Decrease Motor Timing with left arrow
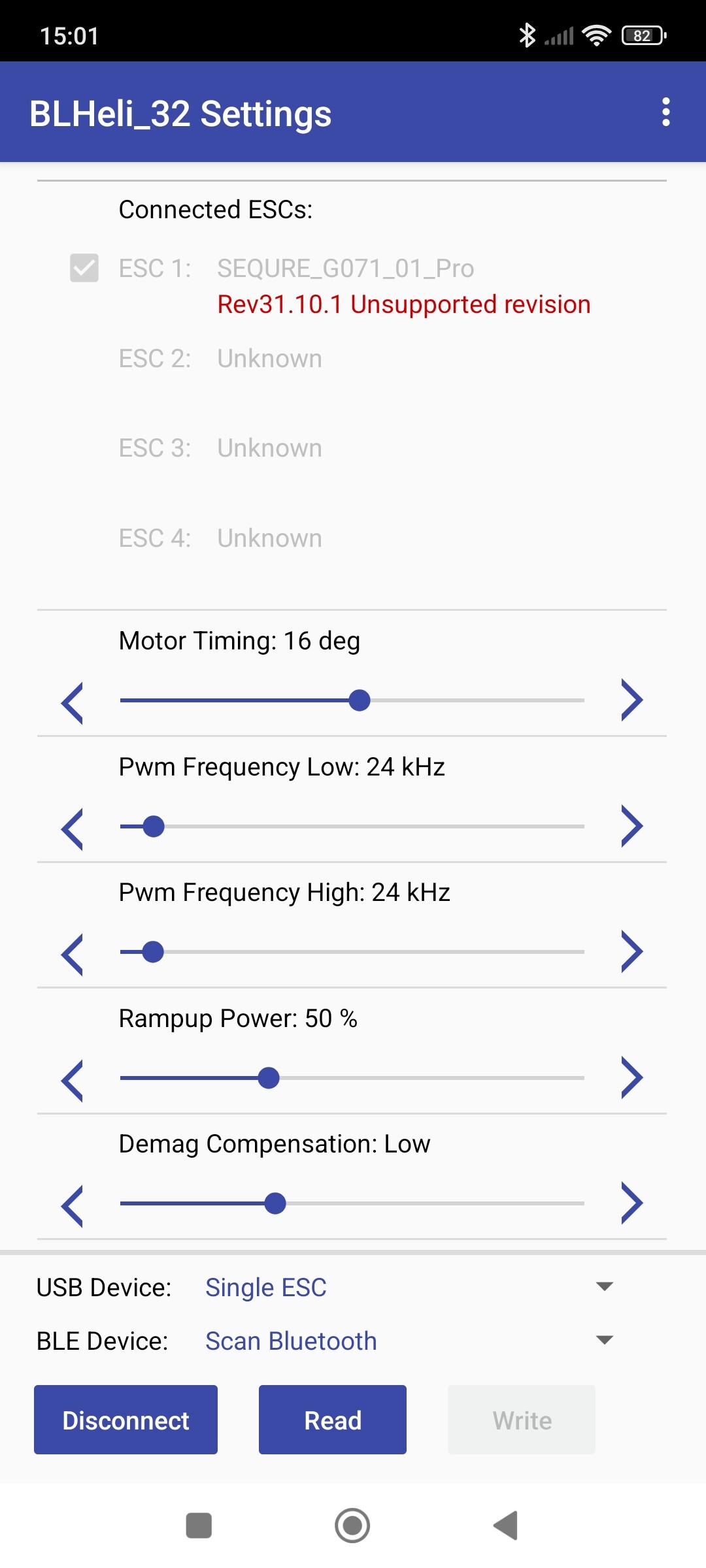Viewport: 706px width, 1568px height. point(73,702)
